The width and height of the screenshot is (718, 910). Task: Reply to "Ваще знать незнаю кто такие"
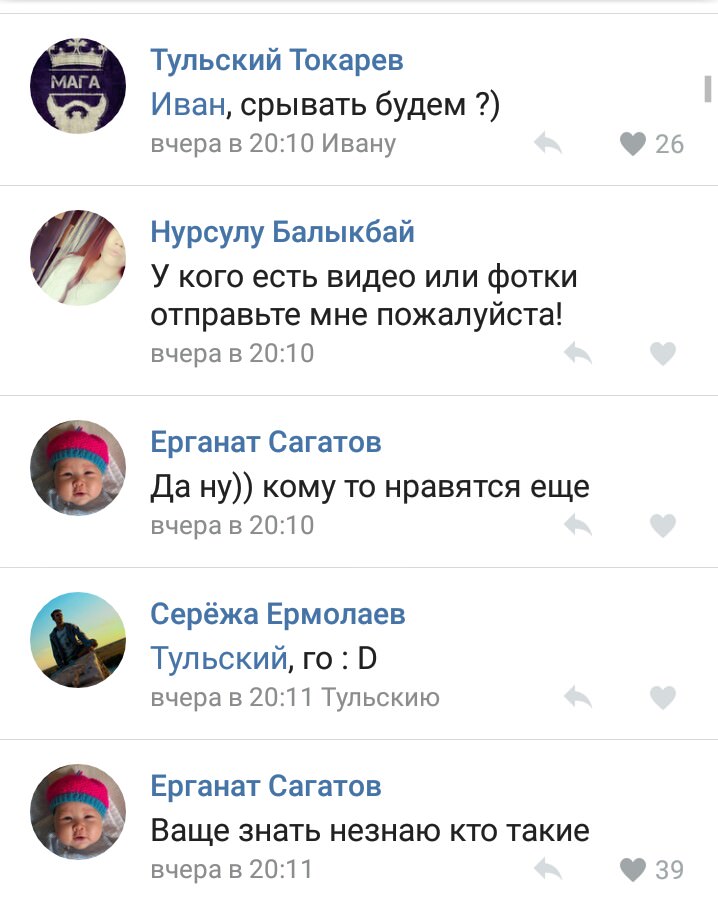(x=548, y=869)
